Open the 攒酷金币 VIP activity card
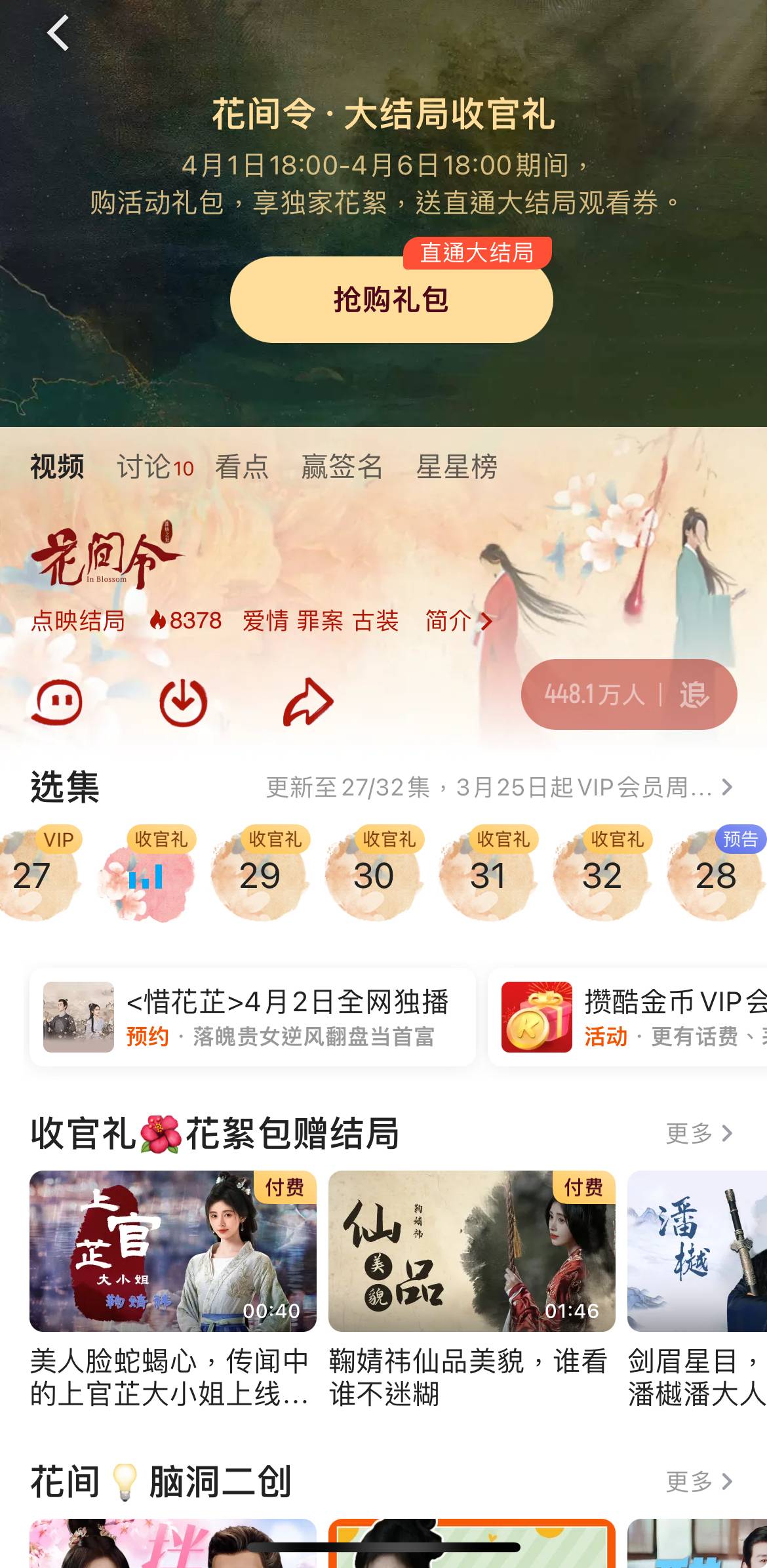This screenshot has height=1568, width=767. pyautogui.click(x=629, y=1017)
